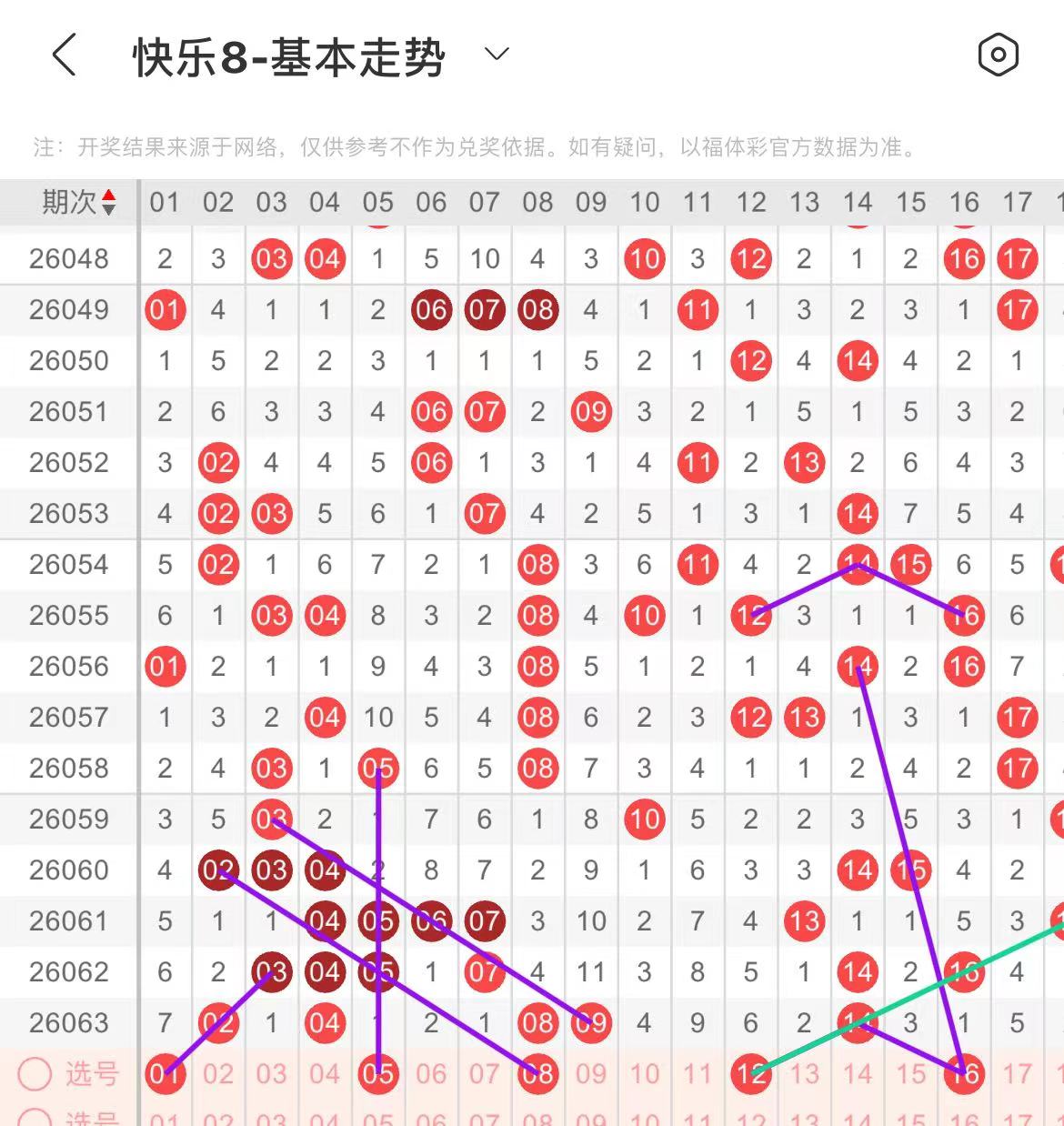Choose number 11 in the first 选号 row

tap(698, 1074)
